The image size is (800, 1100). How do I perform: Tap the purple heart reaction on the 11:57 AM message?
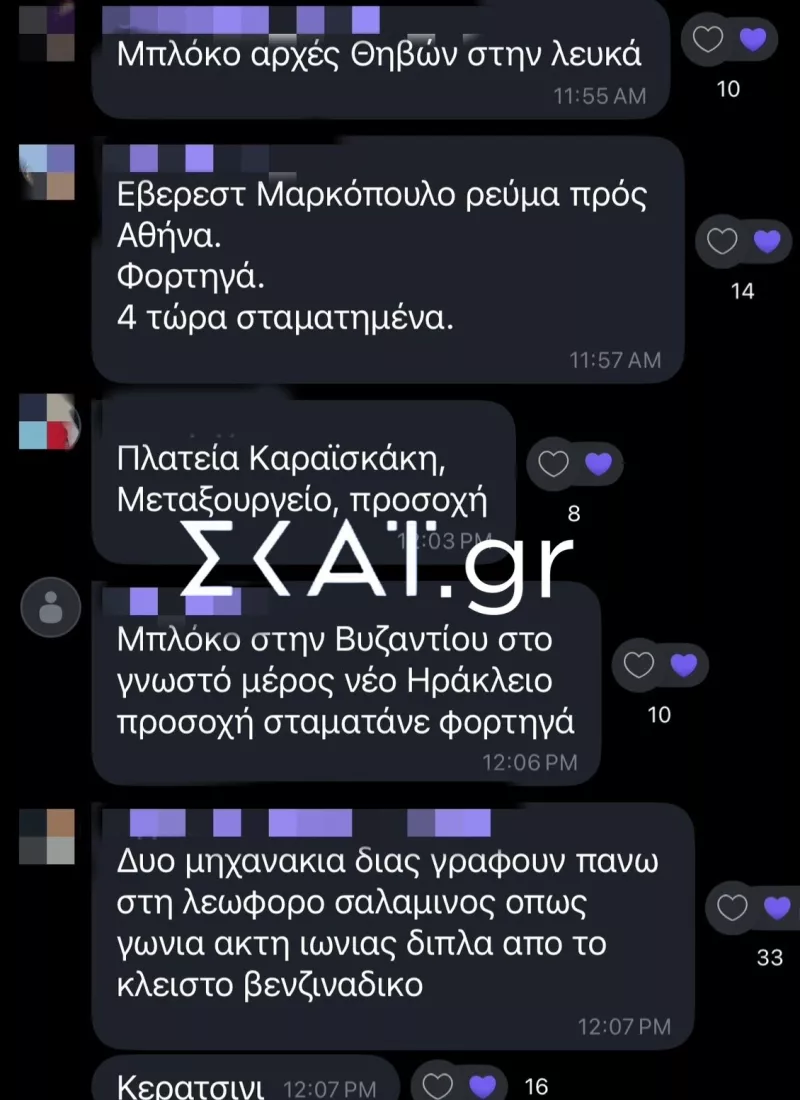pyautogui.click(x=766, y=241)
